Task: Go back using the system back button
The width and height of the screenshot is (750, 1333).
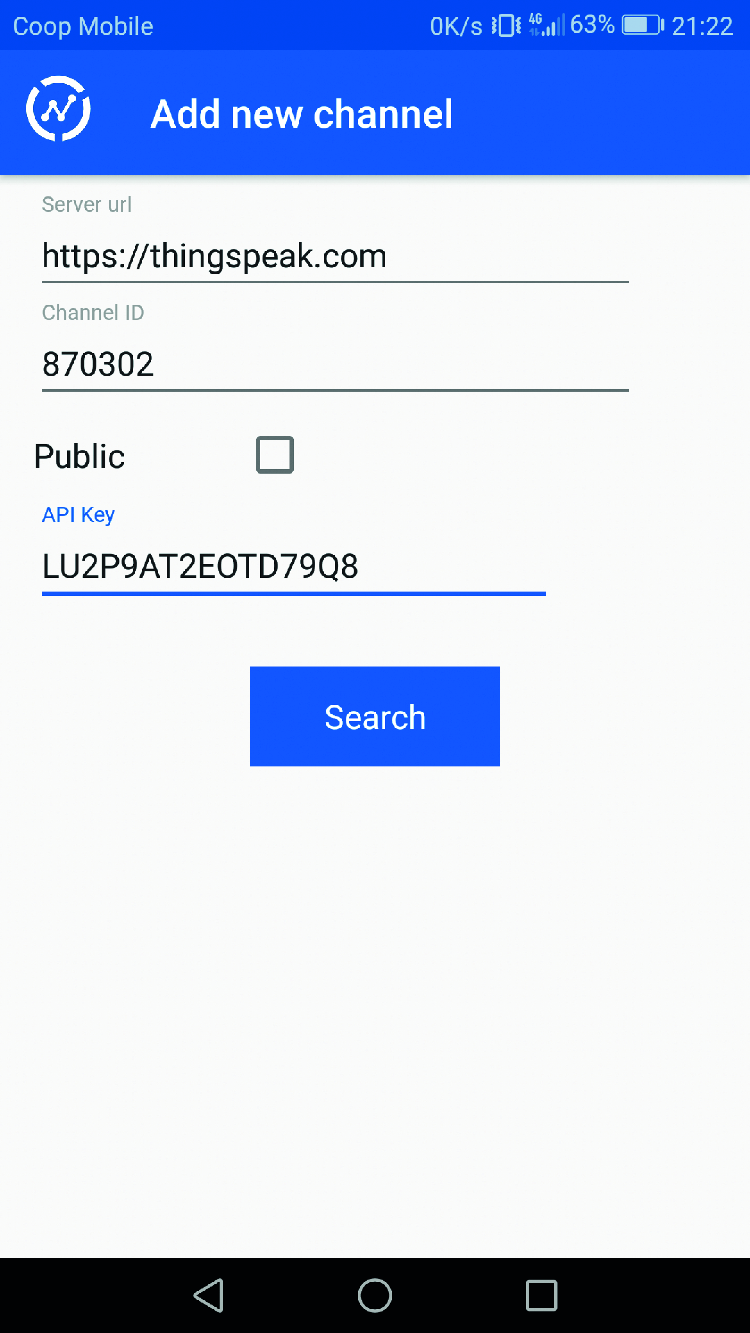Action: tap(208, 1295)
